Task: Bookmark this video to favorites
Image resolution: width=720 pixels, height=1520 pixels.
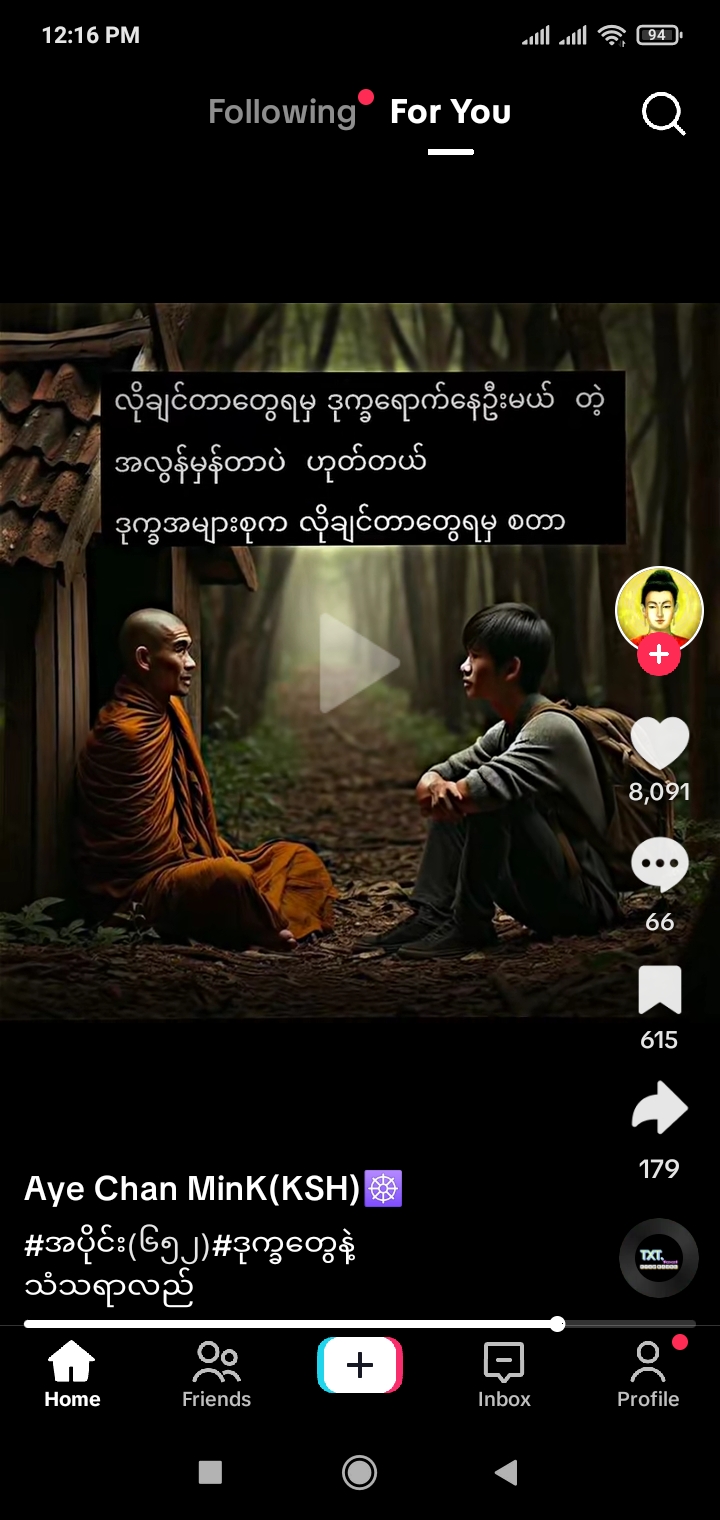Action: click(x=659, y=990)
